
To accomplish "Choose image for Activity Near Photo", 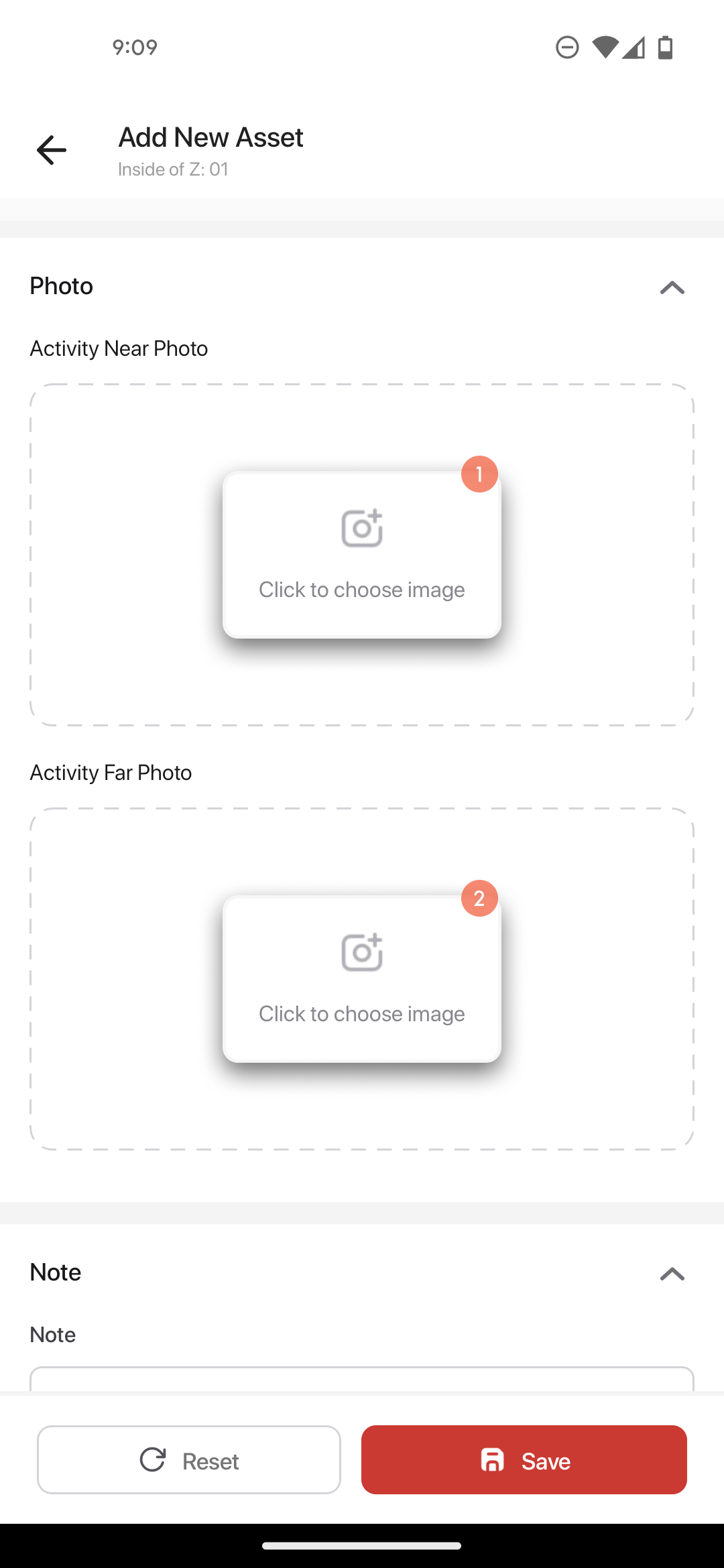I will (361, 555).
